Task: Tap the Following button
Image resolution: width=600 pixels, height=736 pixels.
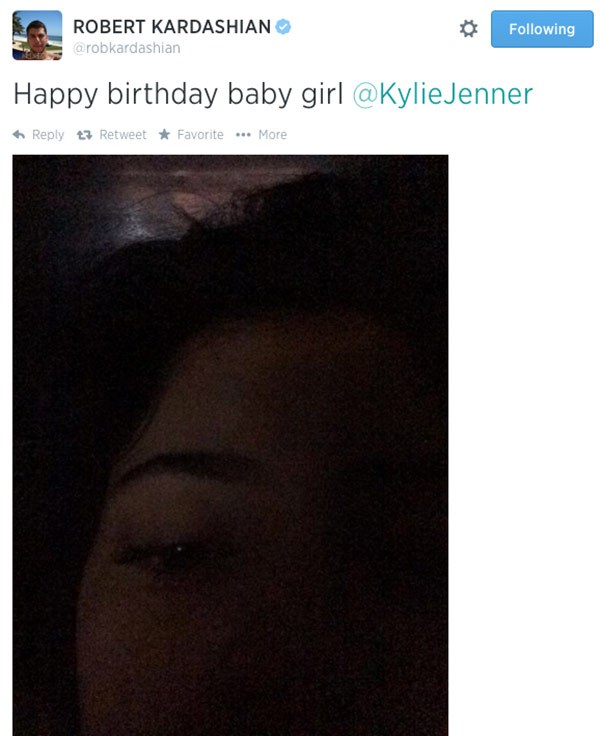Action: [x=541, y=29]
